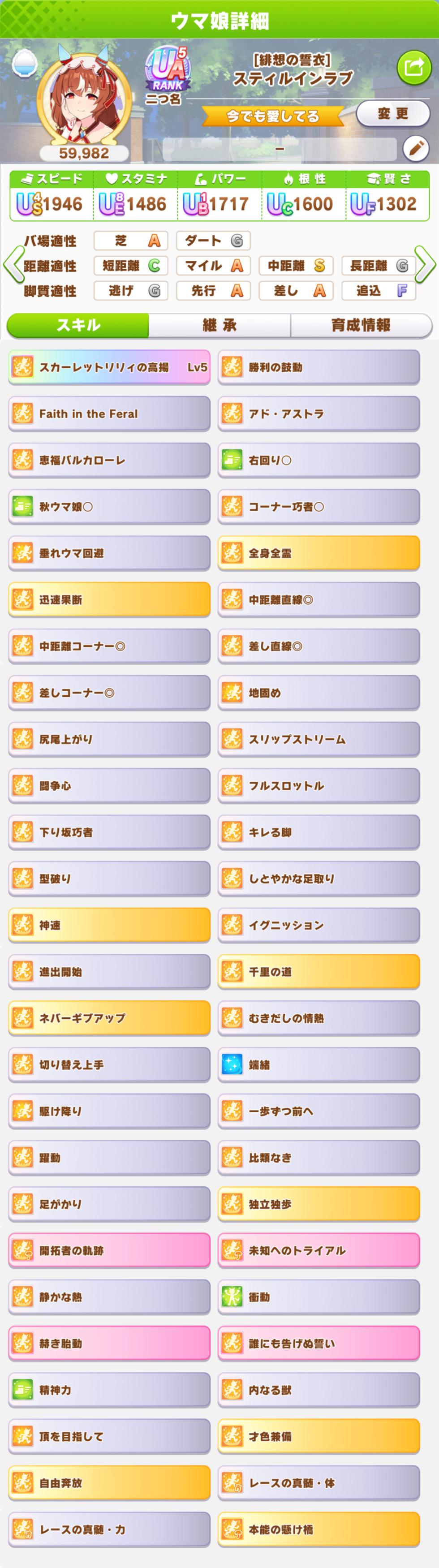The height and width of the screenshot is (1568, 439).
Task: Open skill 勝利の鼓動 details
Action: (x=318, y=367)
